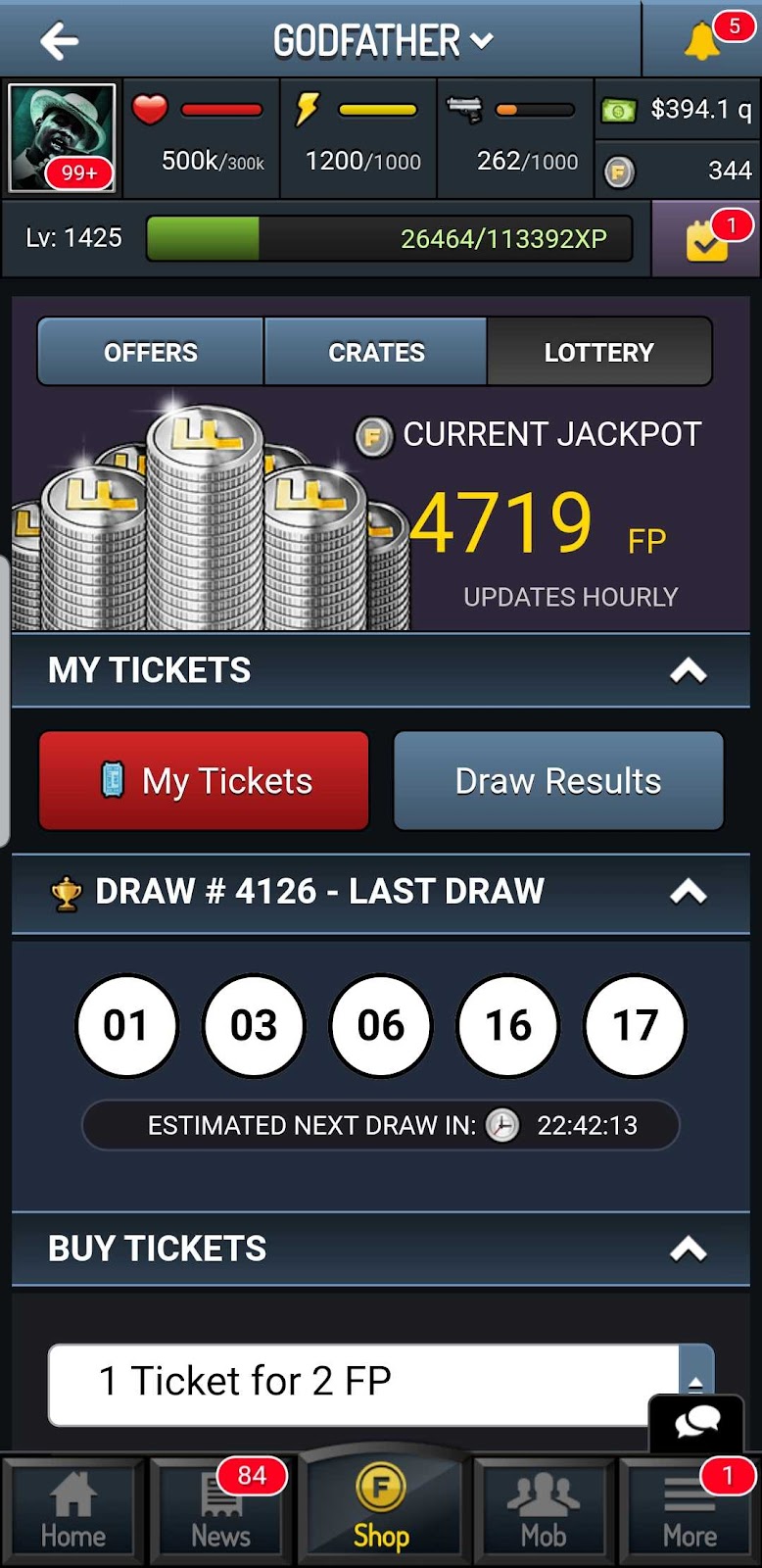Viewport: 762px width, 1568px height.
Task: Open the Mob tab
Action: coord(543,1509)
